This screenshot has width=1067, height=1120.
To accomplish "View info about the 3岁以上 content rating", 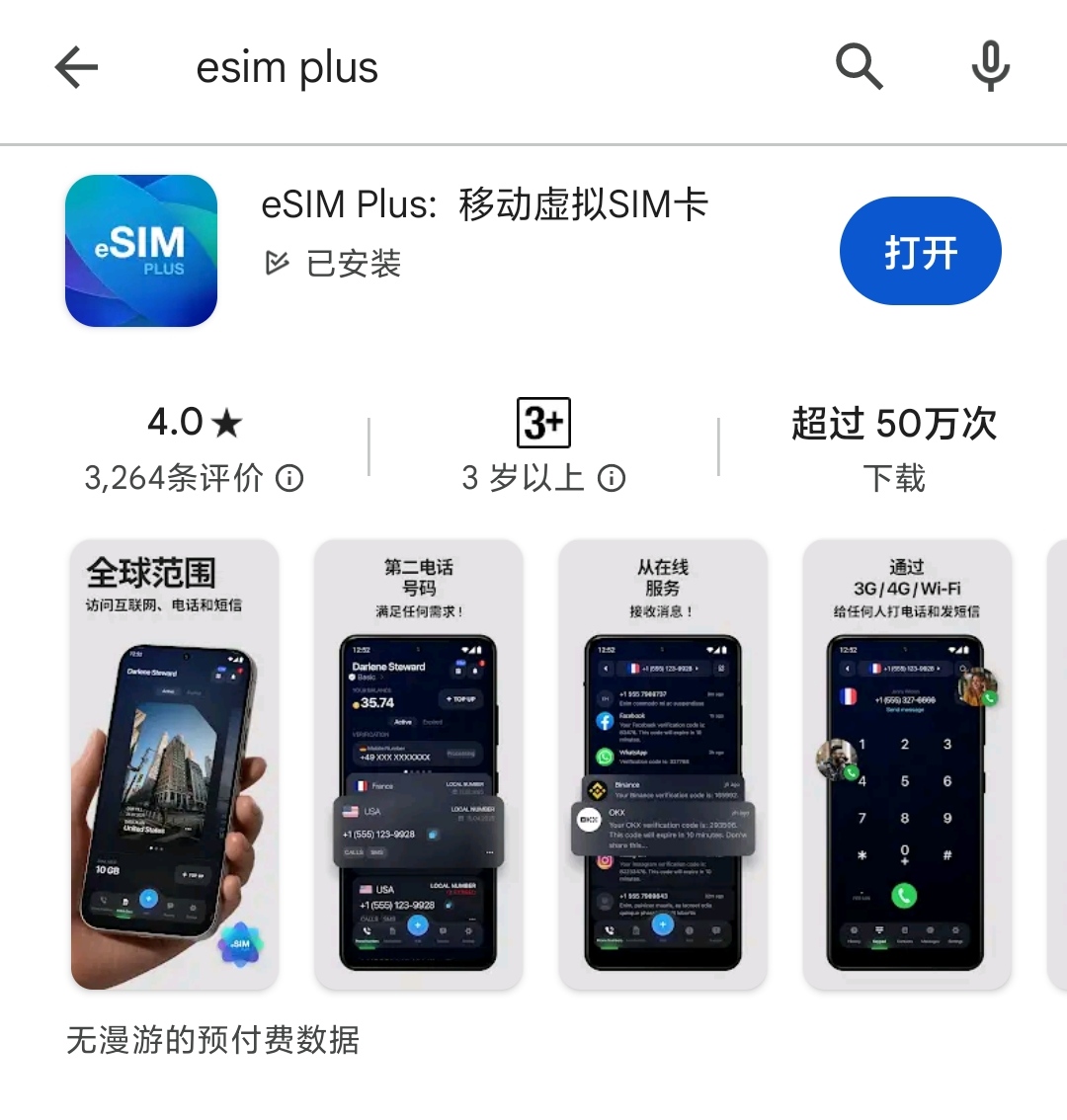I will point(613,479).
